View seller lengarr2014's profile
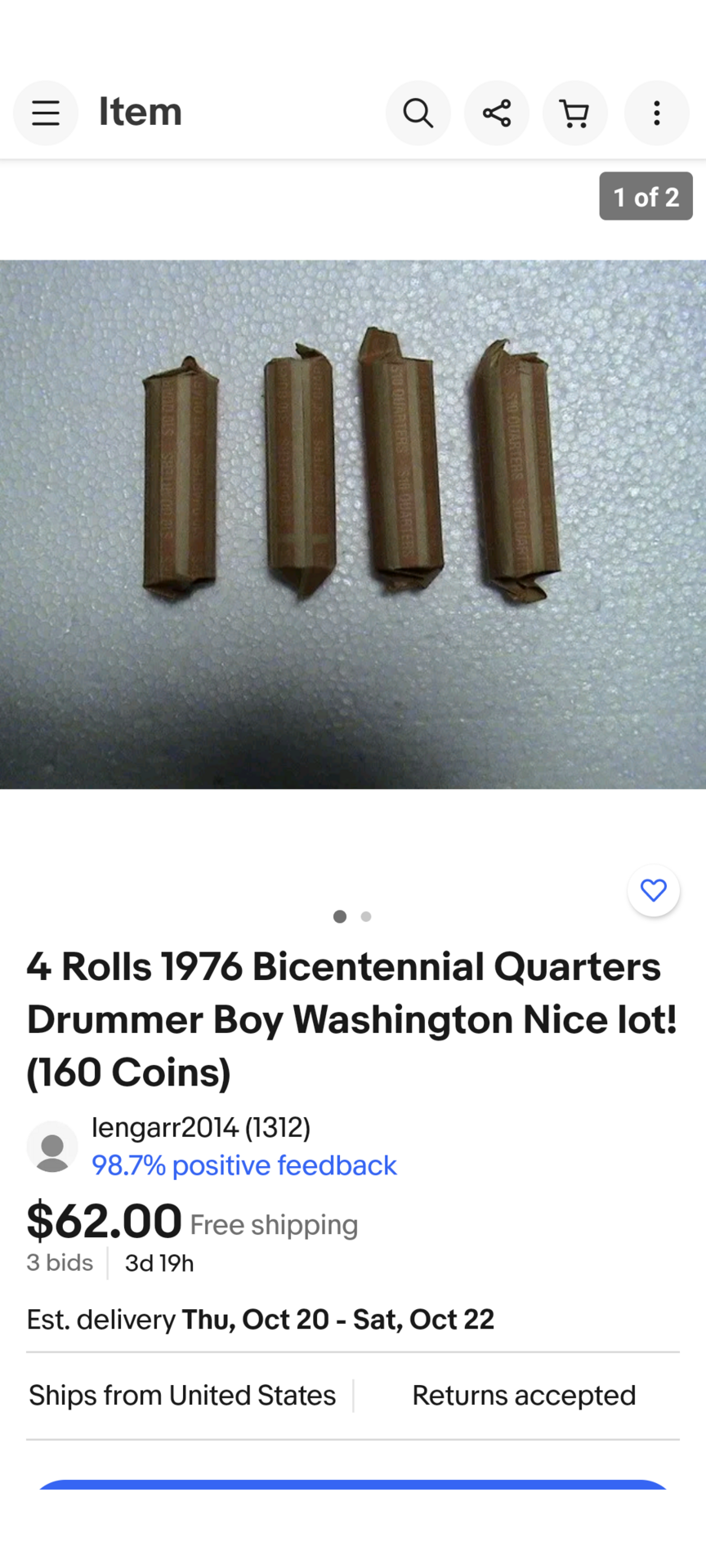The image size is (706, 1568). click(200, 1128)
